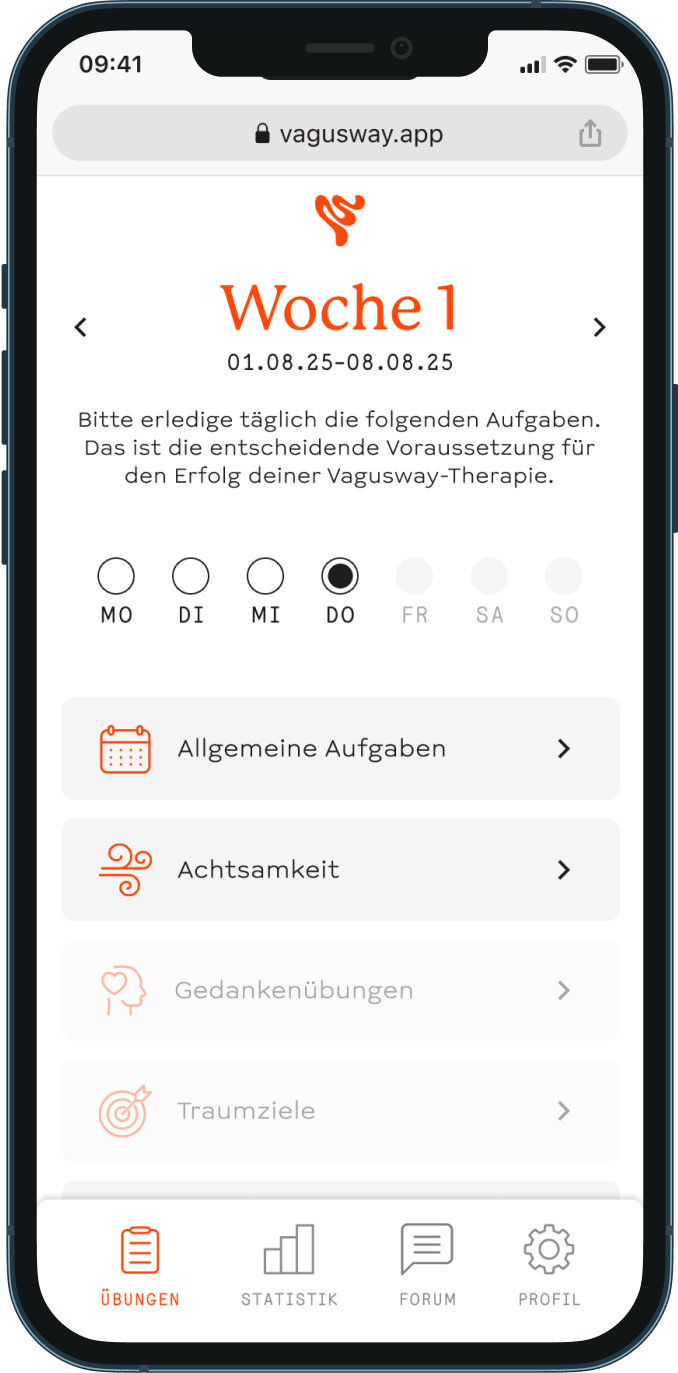678x1373 pixels.
Task: Switch to the Übungen tab
Action: point(140,1266)
